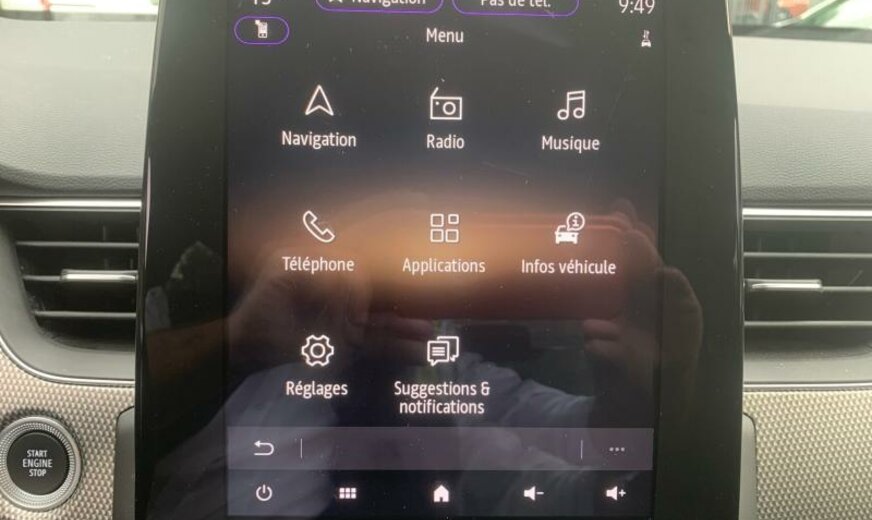Image resolution: width=872 pixels, height=520 pixels.
Task: Tap the power icon
Action: [x=264, y=492]
